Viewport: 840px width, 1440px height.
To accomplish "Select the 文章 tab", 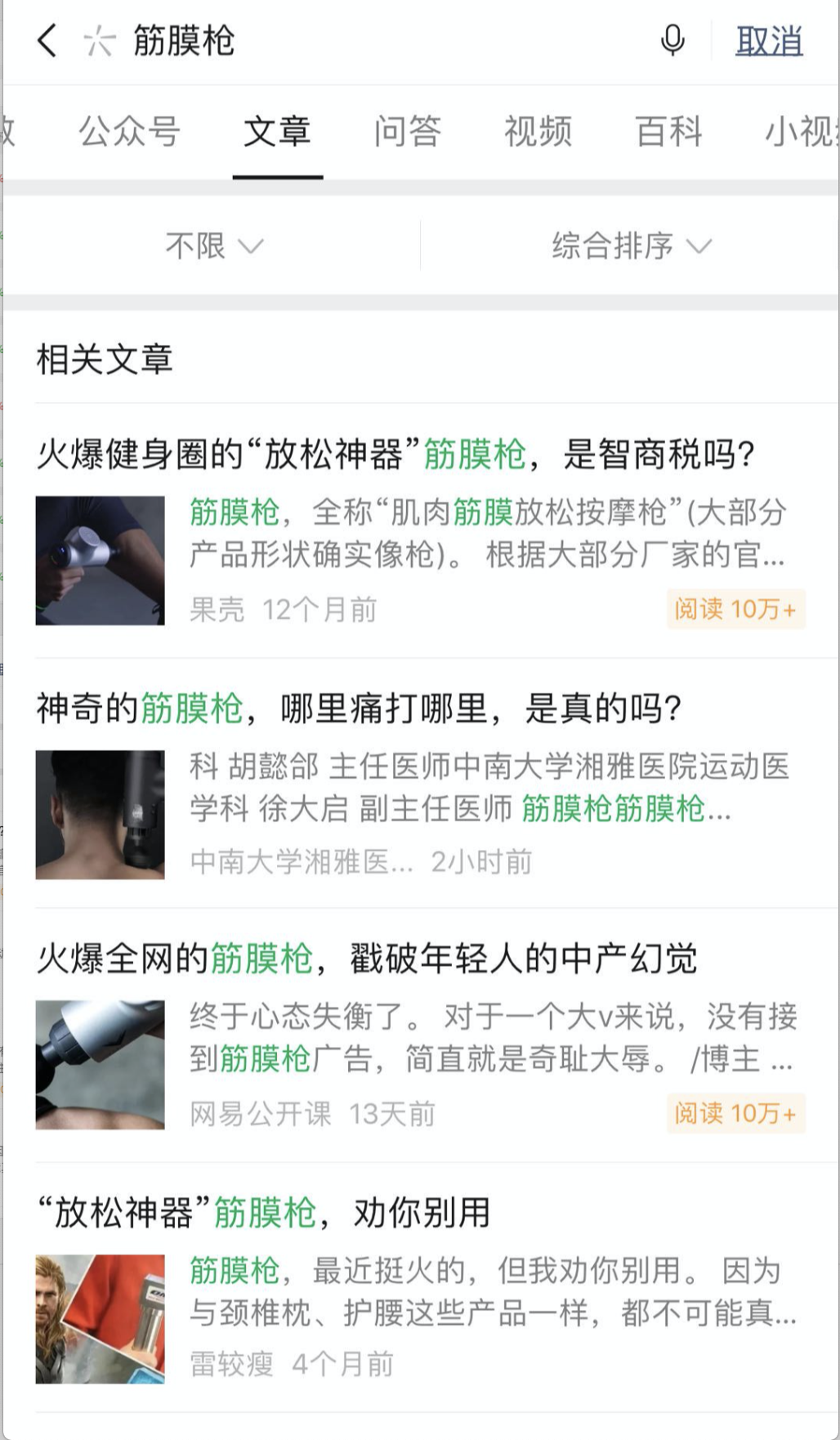I will tap(277, 132).
